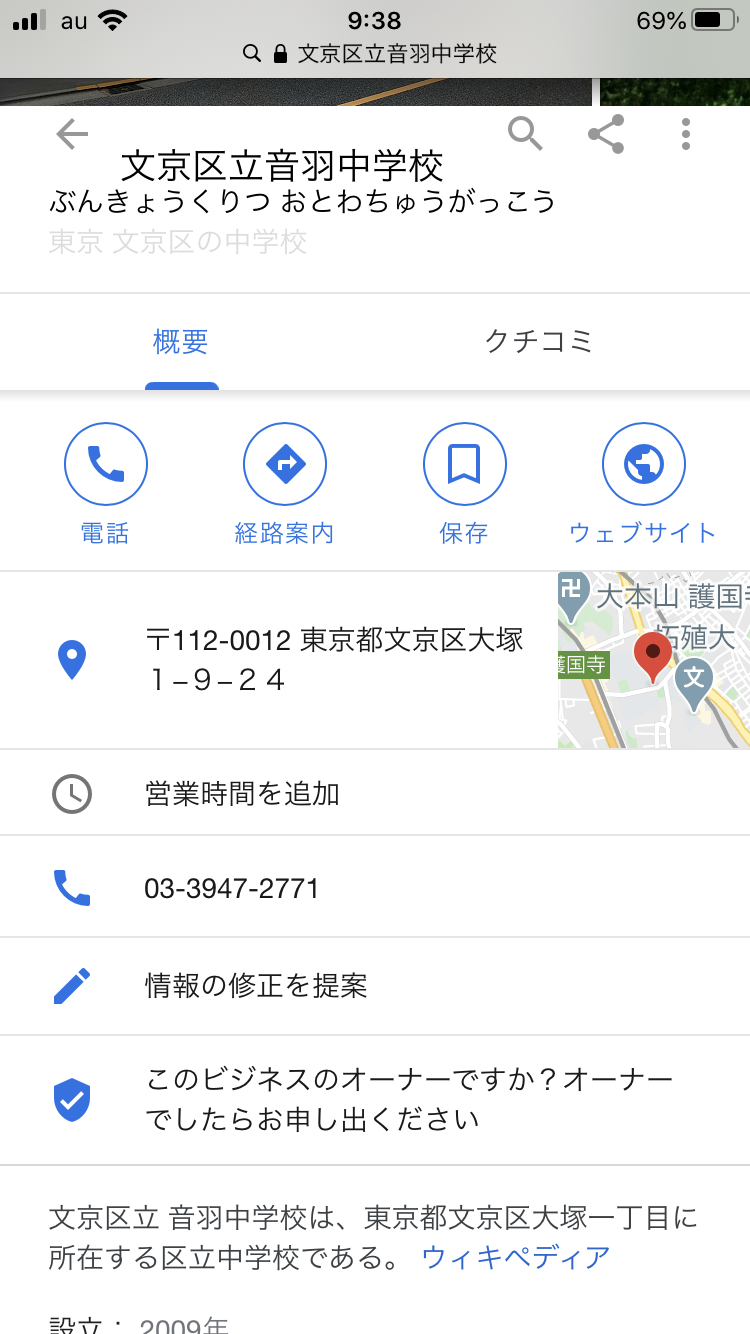Open the map thumbnail preview
This screenshot has width=750, height=1334.
point(653,660)
